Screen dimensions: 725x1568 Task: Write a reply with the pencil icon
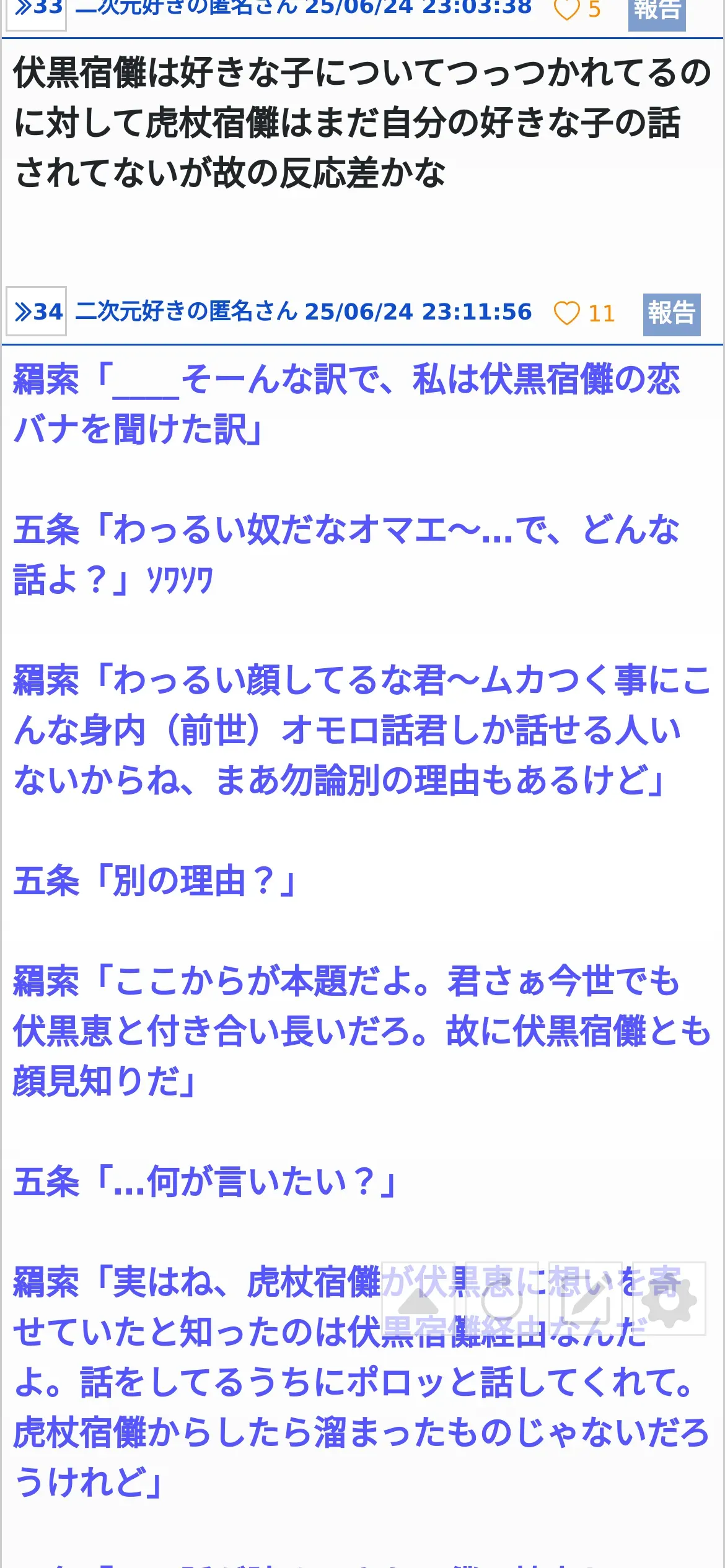(x=585, y=1299)
